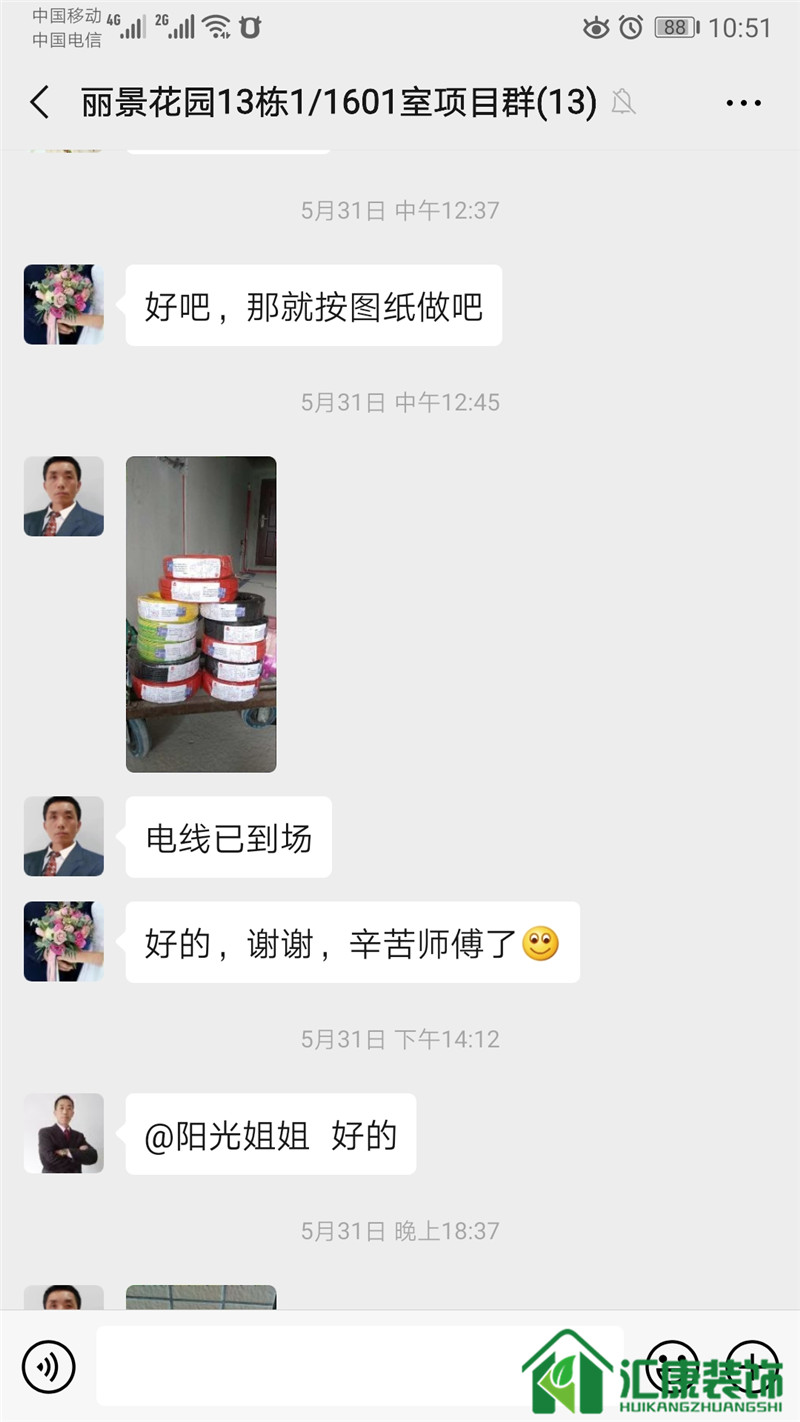Tap the message text field
The width and height of the screenshot is (800, 1422).
[x=360, y=1365]
